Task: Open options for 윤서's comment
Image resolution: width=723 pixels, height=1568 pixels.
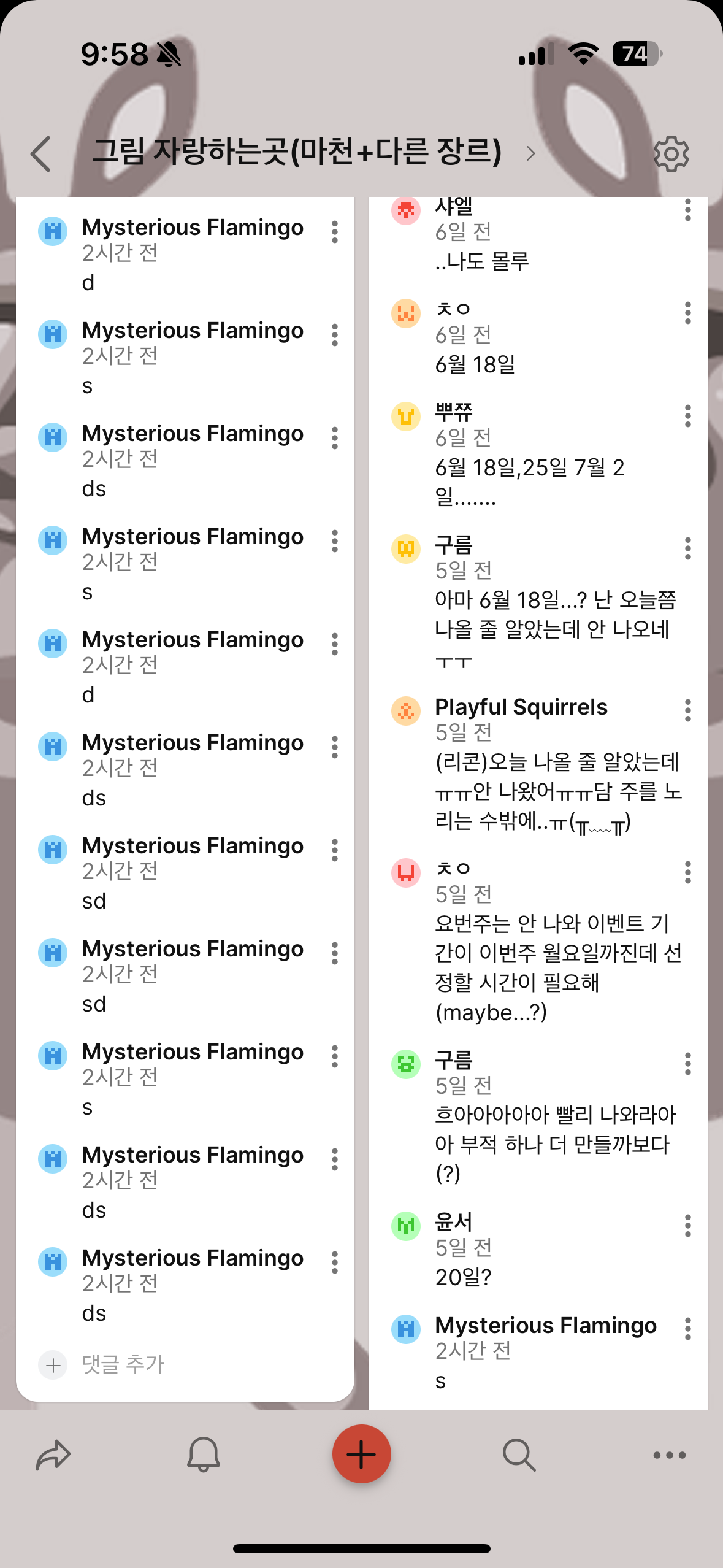Action: [x=687, y=1226]
